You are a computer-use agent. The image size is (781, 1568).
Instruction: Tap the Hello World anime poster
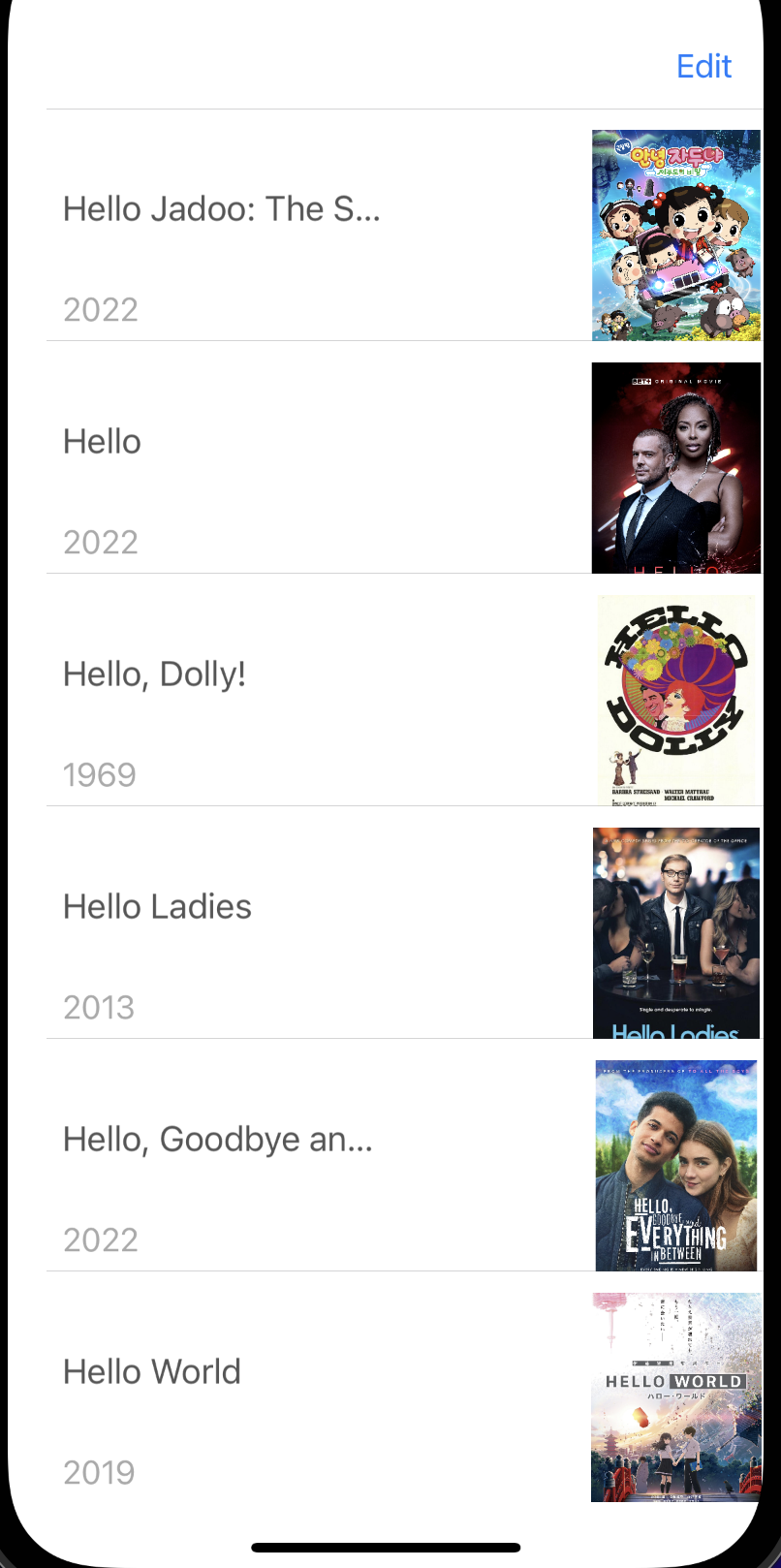675,1396
